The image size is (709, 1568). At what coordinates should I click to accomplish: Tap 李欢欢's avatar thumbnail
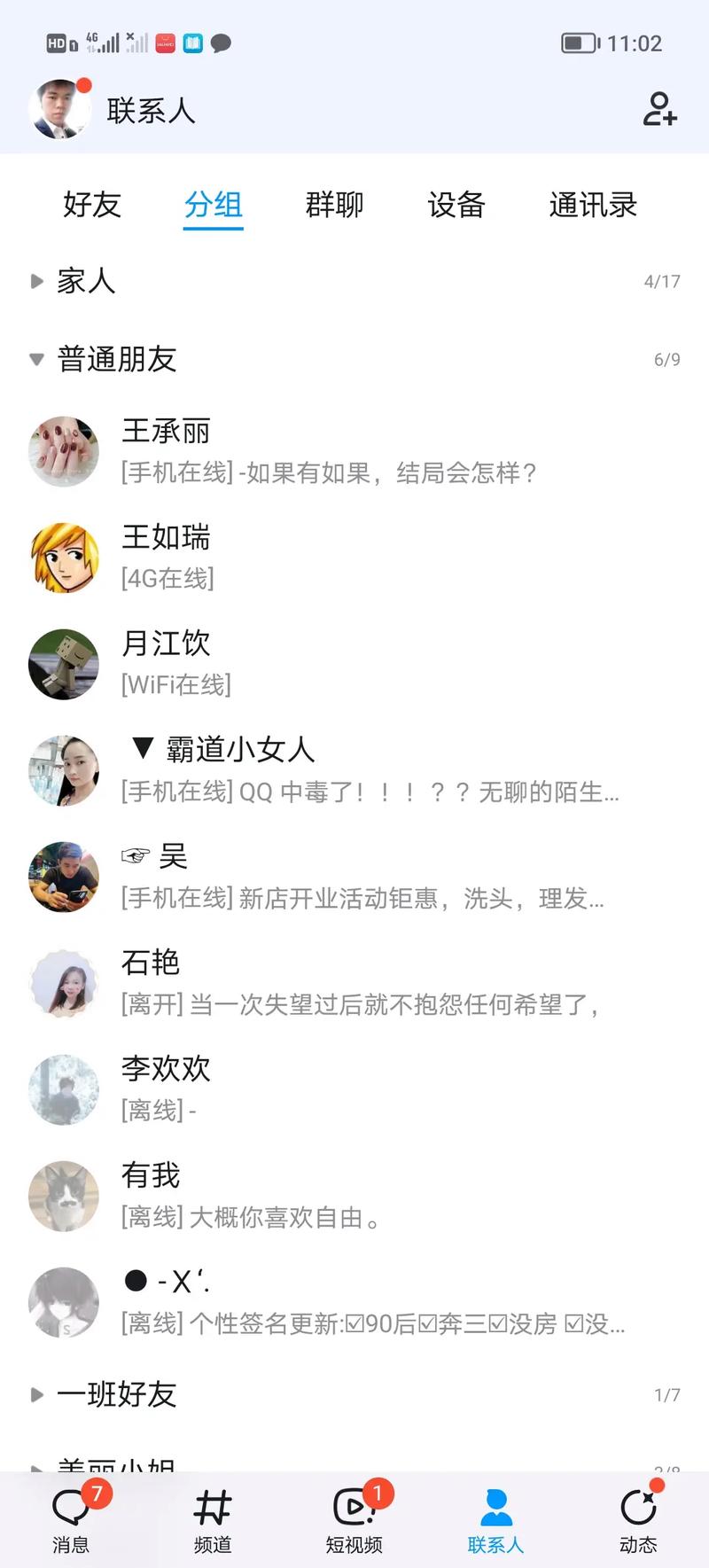(x=63, y=1089)
